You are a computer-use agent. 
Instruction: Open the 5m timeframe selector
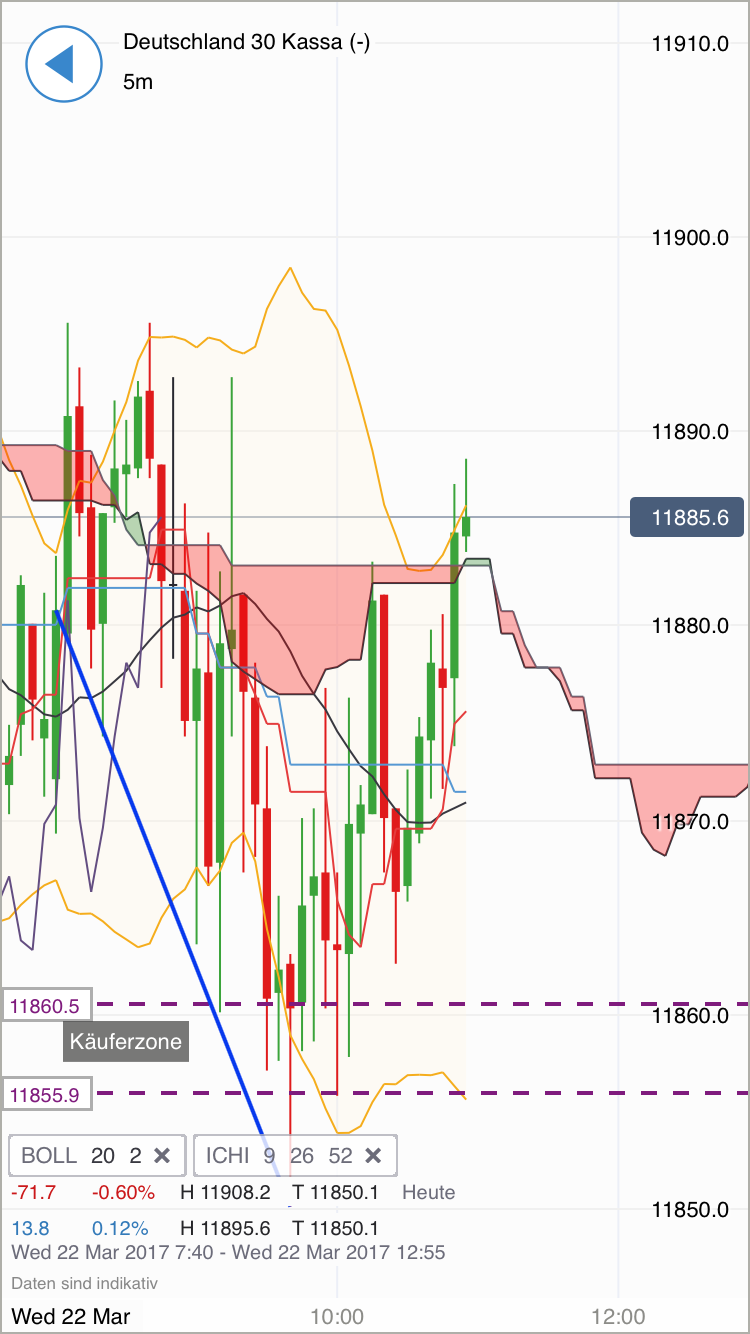136,82
